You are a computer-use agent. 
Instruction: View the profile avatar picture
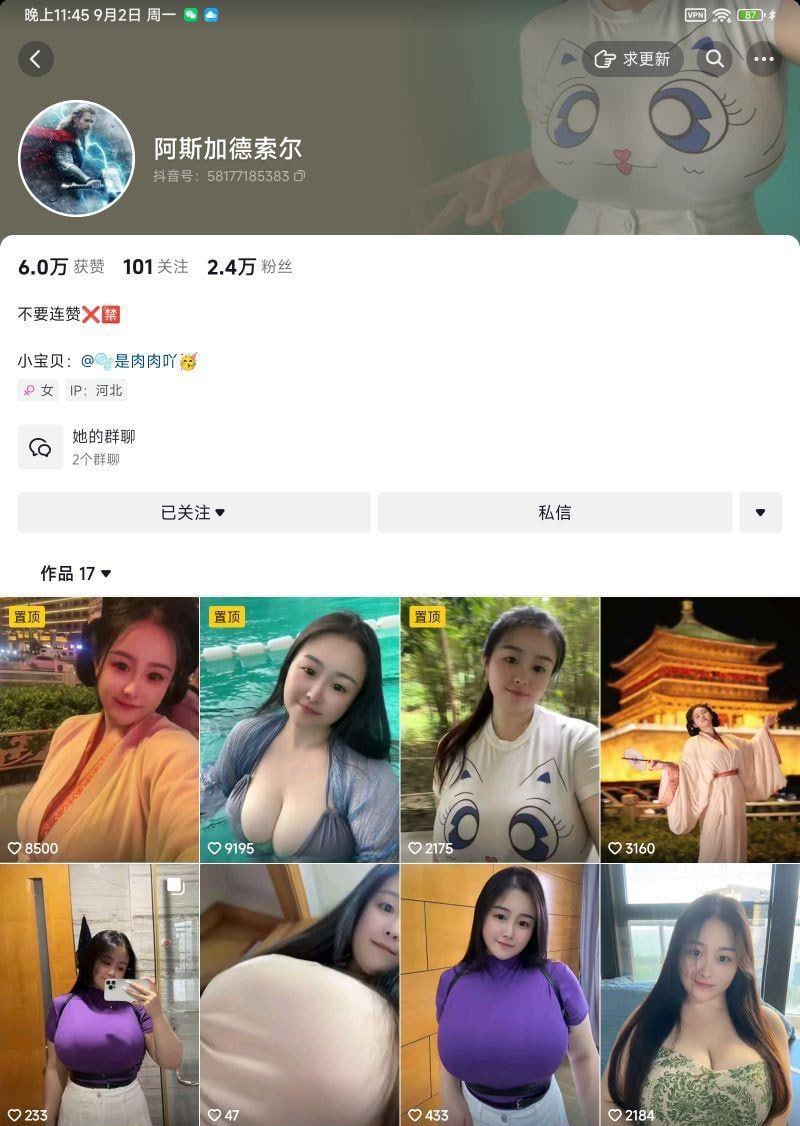pyautogui.click(x=76, y=158)
